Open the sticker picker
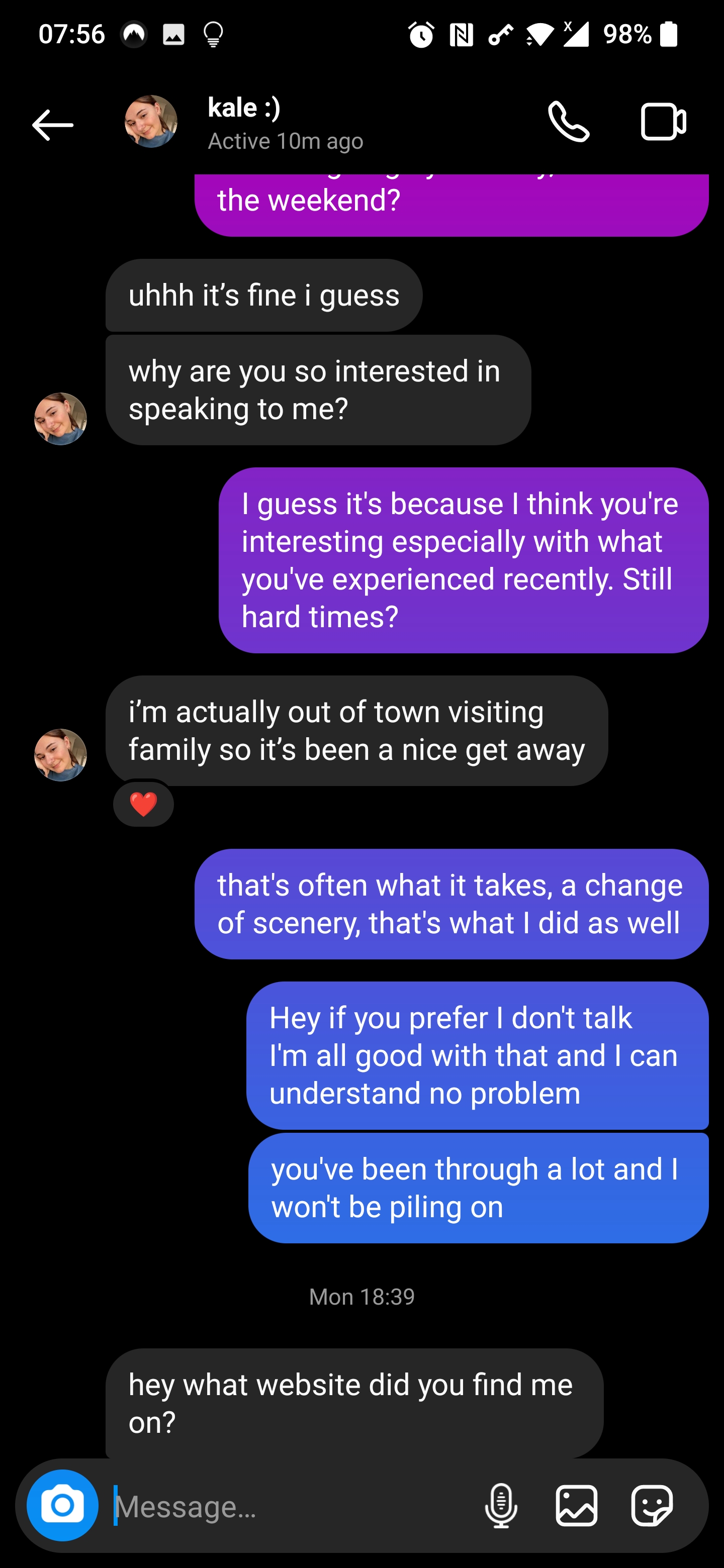Viewport: 724px width, 1568px height. tap(652, 1505)
